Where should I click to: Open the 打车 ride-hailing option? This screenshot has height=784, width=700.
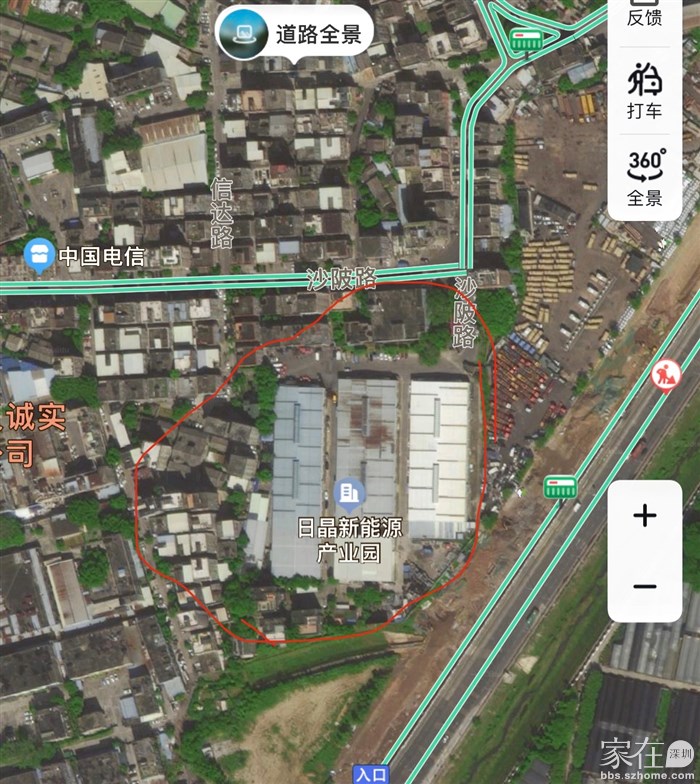645,90
